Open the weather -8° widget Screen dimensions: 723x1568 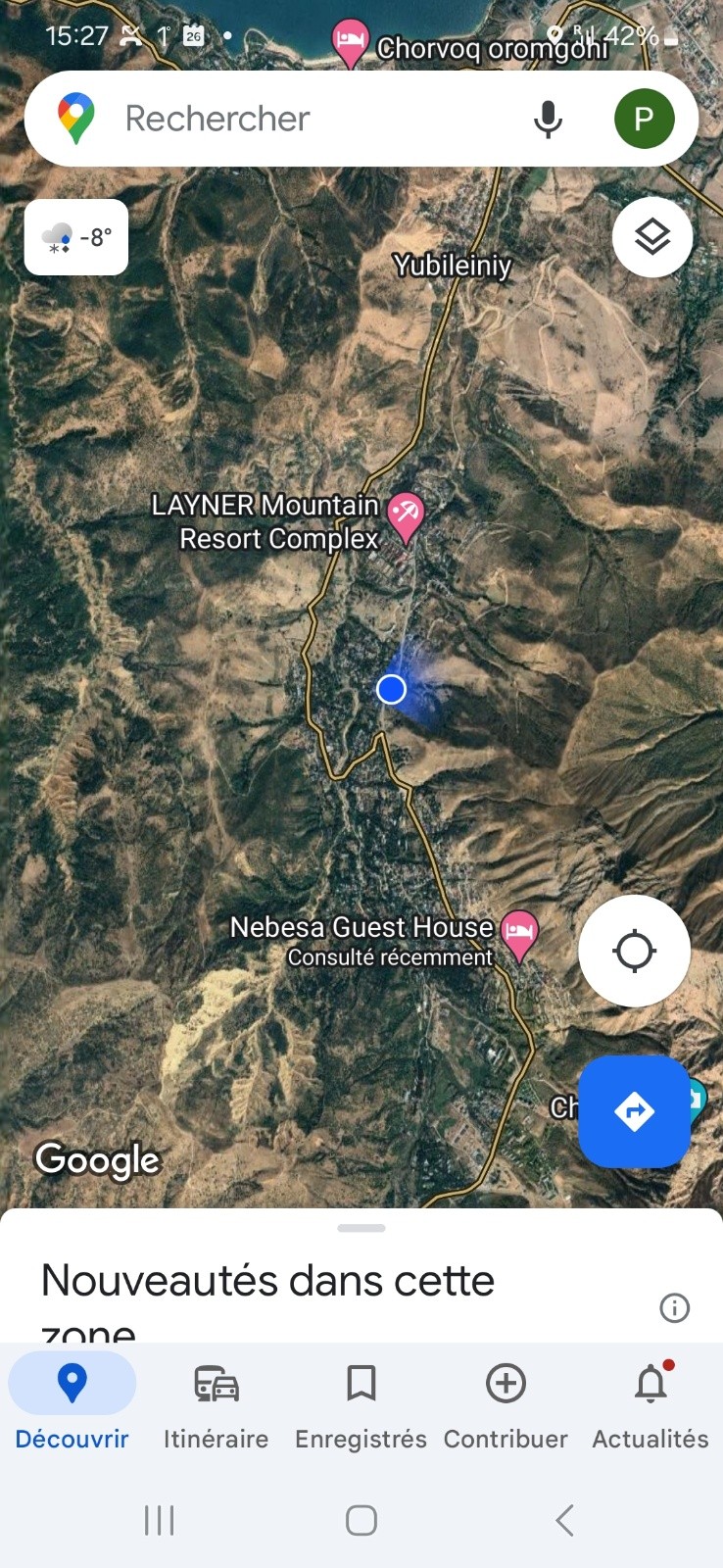pyautogui.click(x=76, y=237)
